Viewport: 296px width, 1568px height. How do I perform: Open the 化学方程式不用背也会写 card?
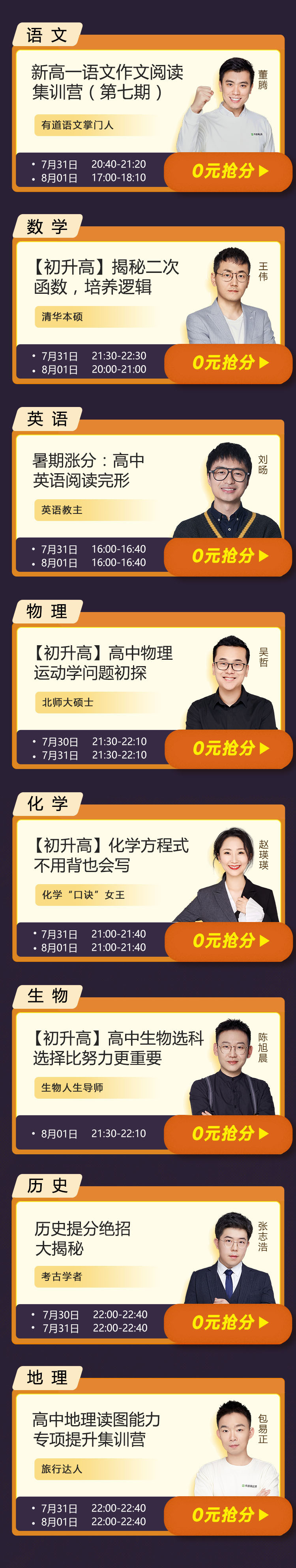(110, 855)
